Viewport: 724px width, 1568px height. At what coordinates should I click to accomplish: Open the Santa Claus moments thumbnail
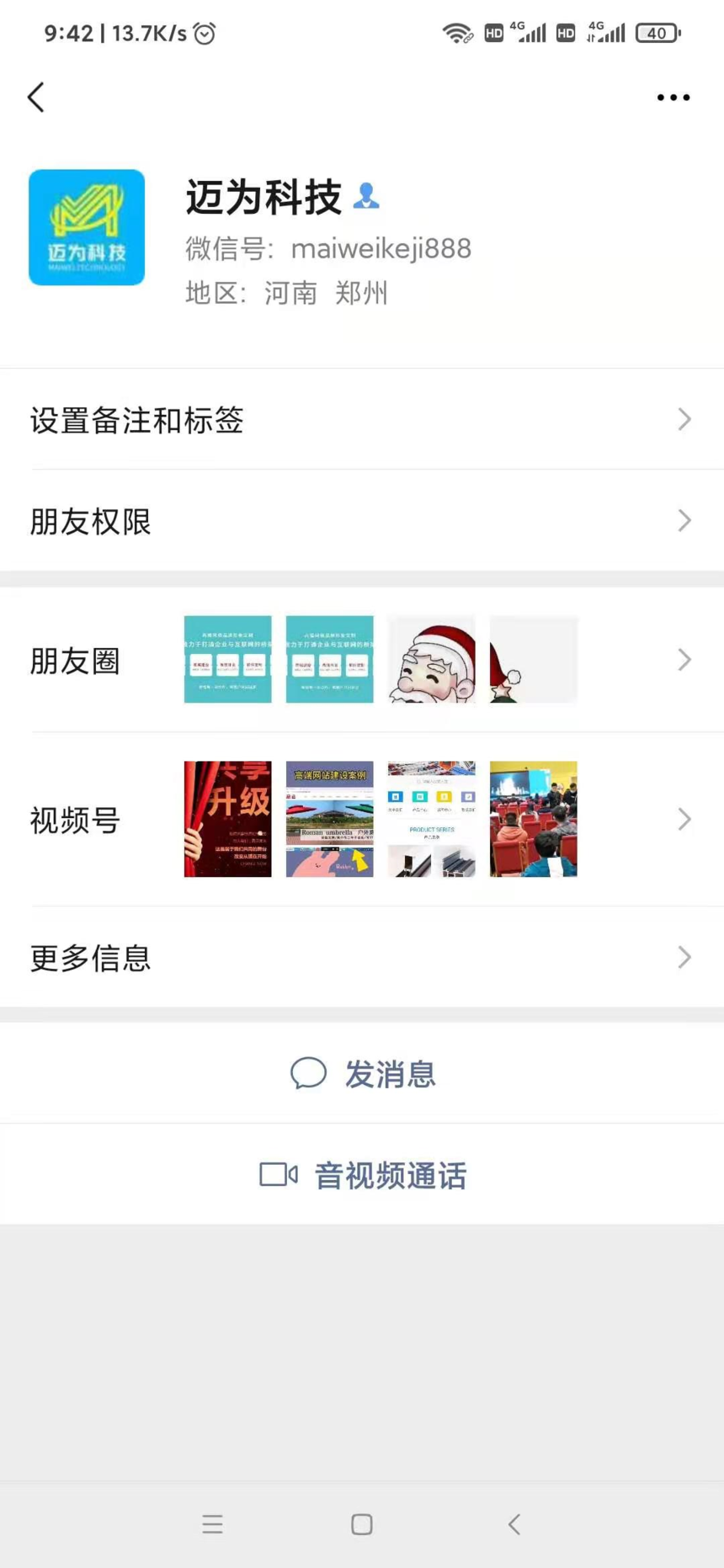431,659
